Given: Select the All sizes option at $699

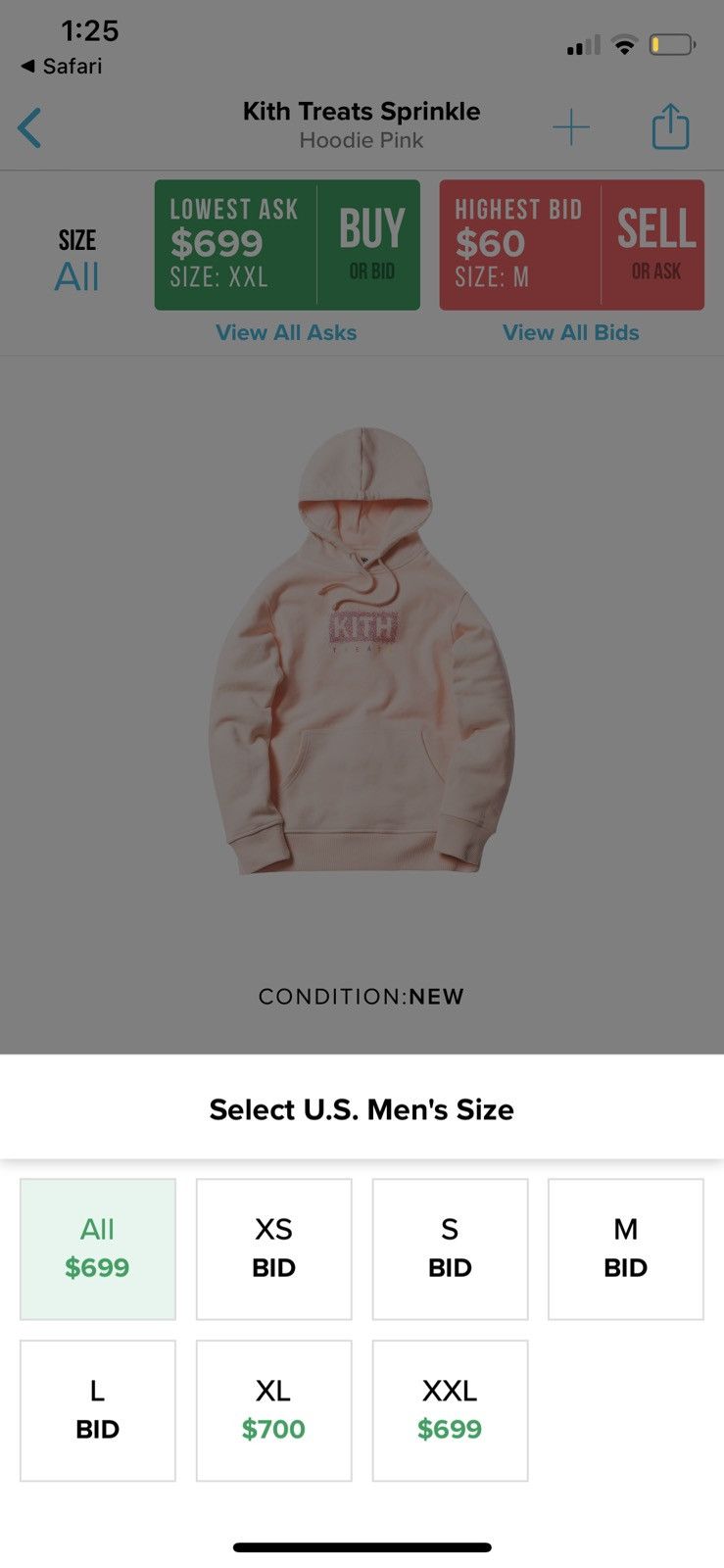Looking at the screenshot, I should point(98,1249).
